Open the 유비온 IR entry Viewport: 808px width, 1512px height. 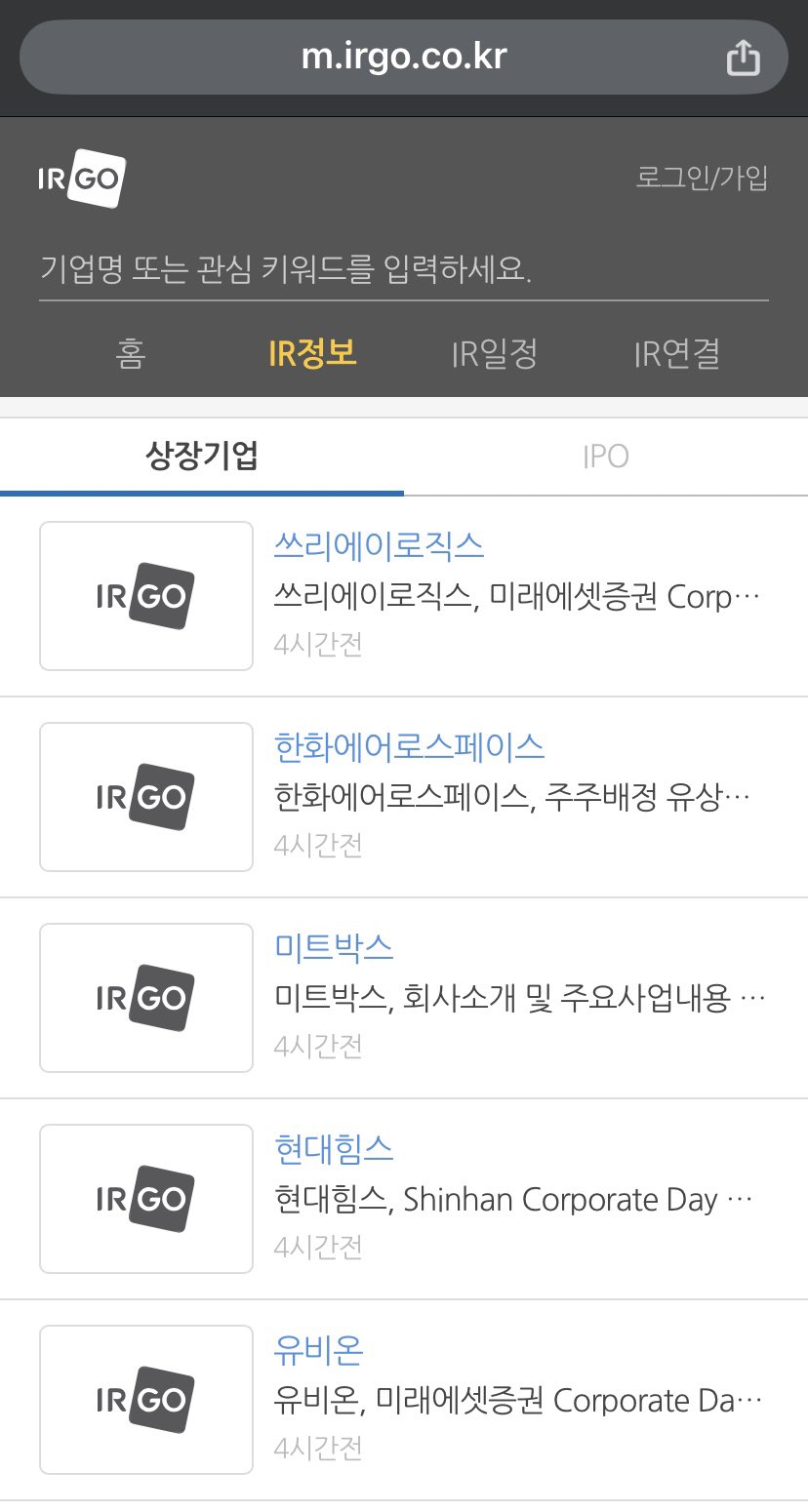click(x=404, y=1400)
